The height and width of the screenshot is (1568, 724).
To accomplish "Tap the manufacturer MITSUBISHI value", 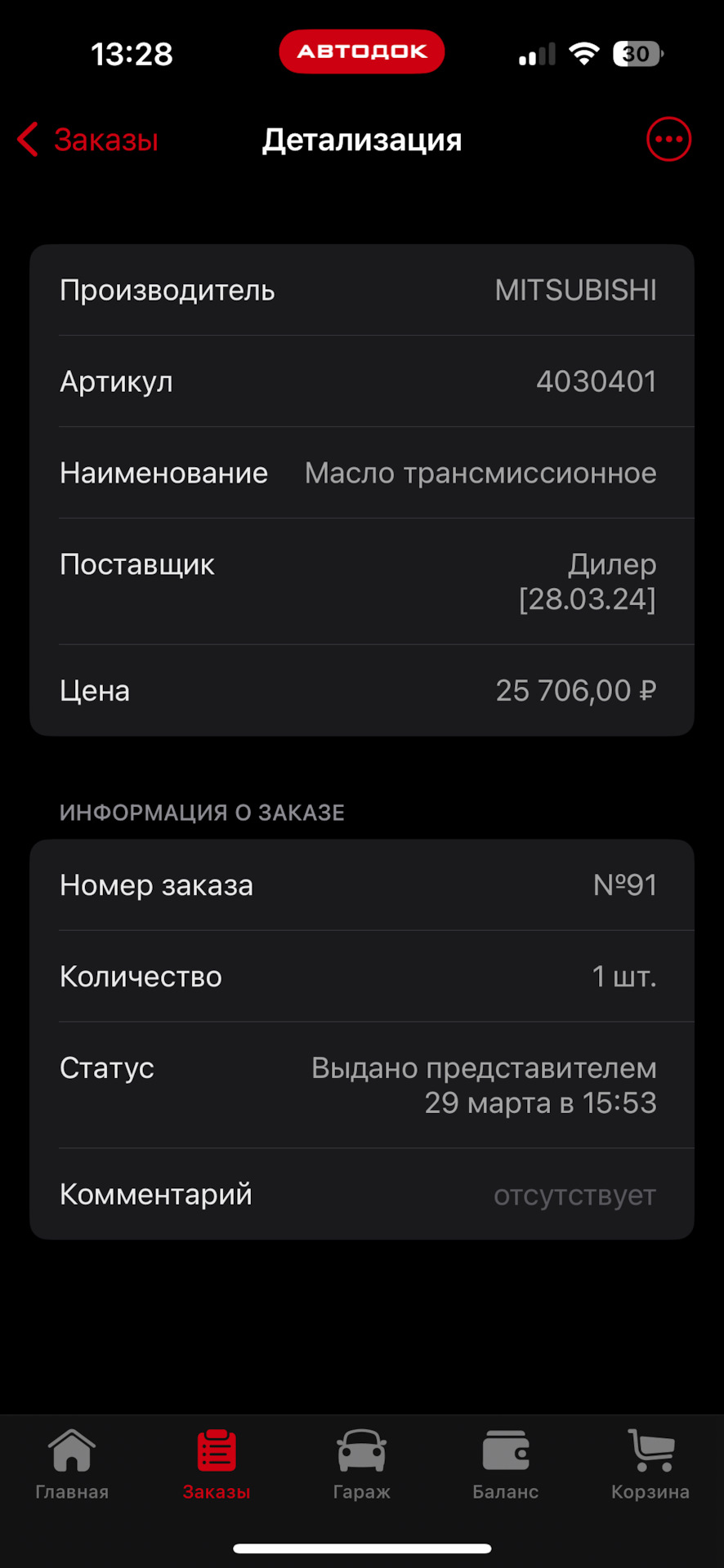I will [x=574, y=290].
